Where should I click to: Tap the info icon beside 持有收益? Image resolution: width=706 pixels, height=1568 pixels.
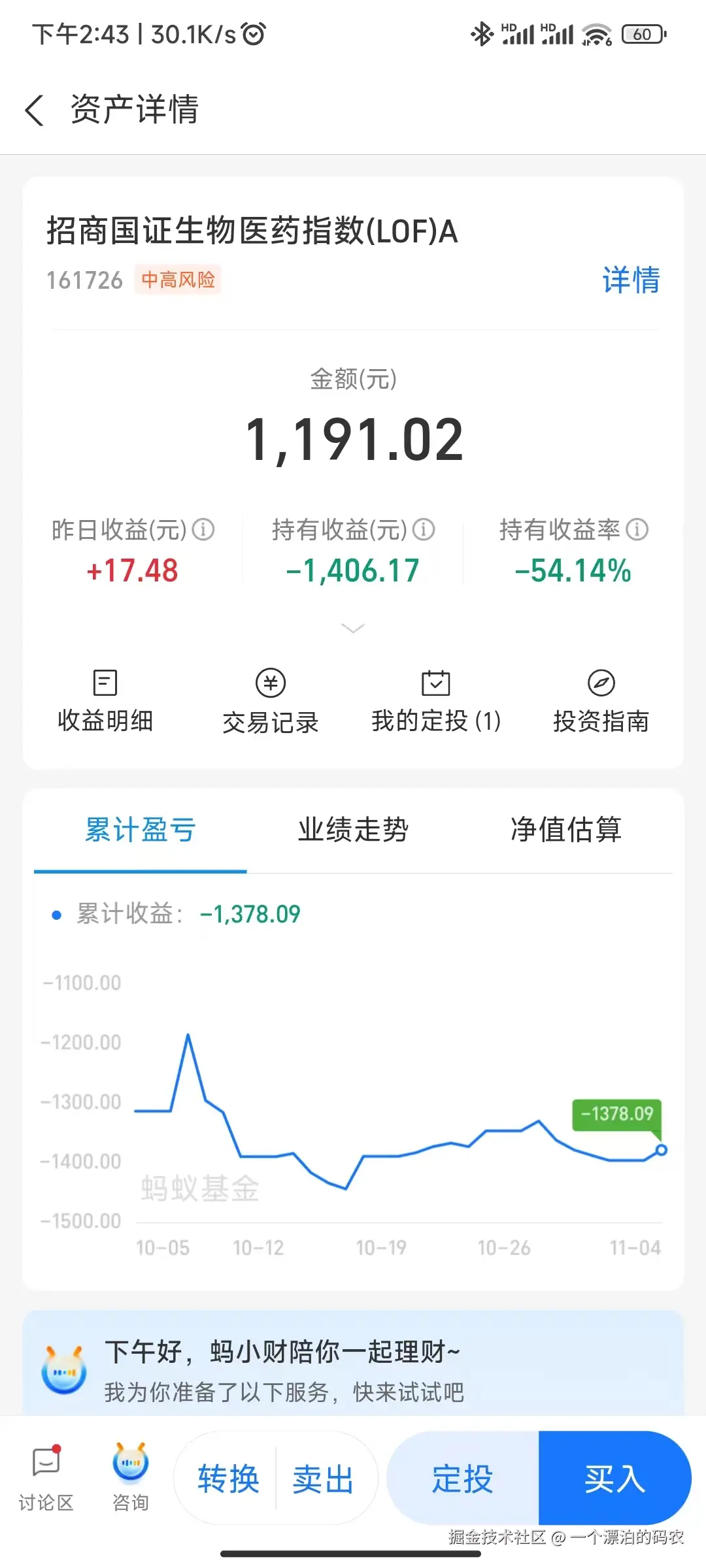point(424,530)
